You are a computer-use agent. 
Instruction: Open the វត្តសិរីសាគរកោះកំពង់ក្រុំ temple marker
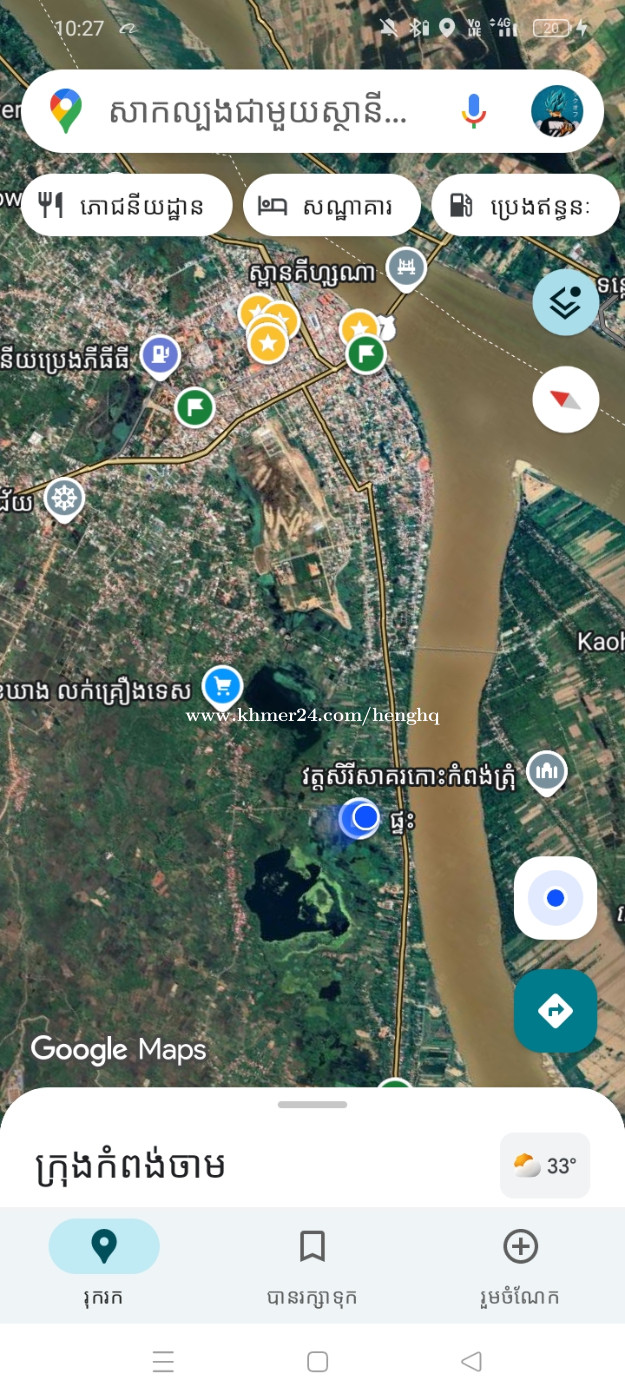(546, 771)
